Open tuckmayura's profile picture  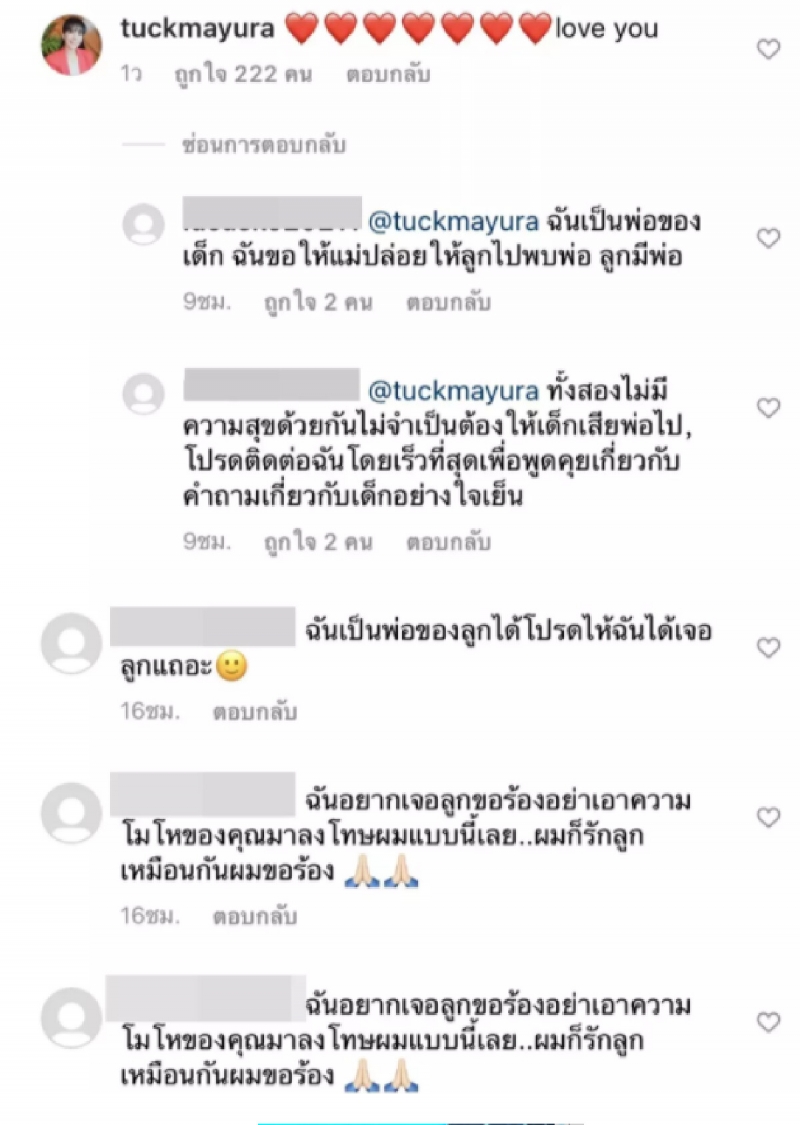pyautogui.click(x=70, y=46)
